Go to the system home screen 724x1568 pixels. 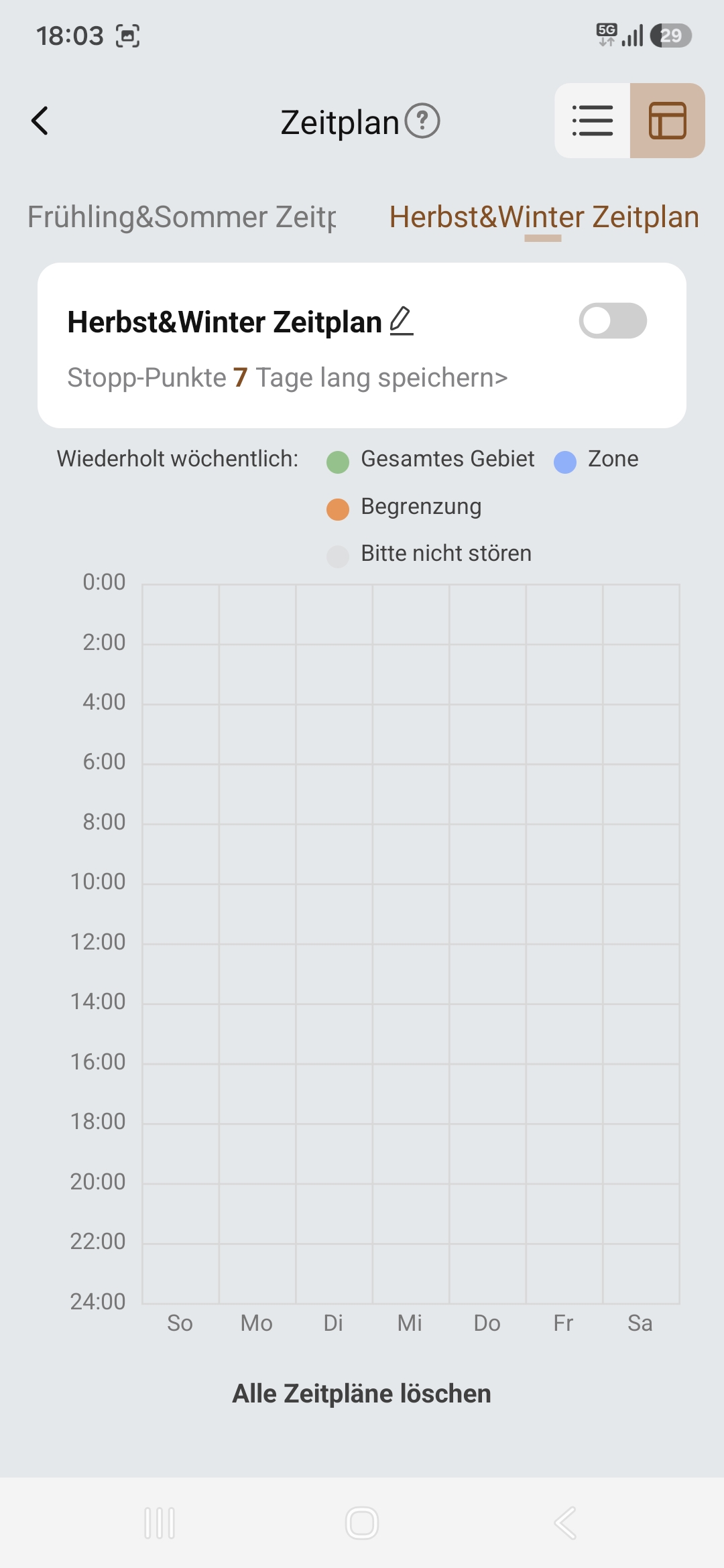click(362, 1523)
